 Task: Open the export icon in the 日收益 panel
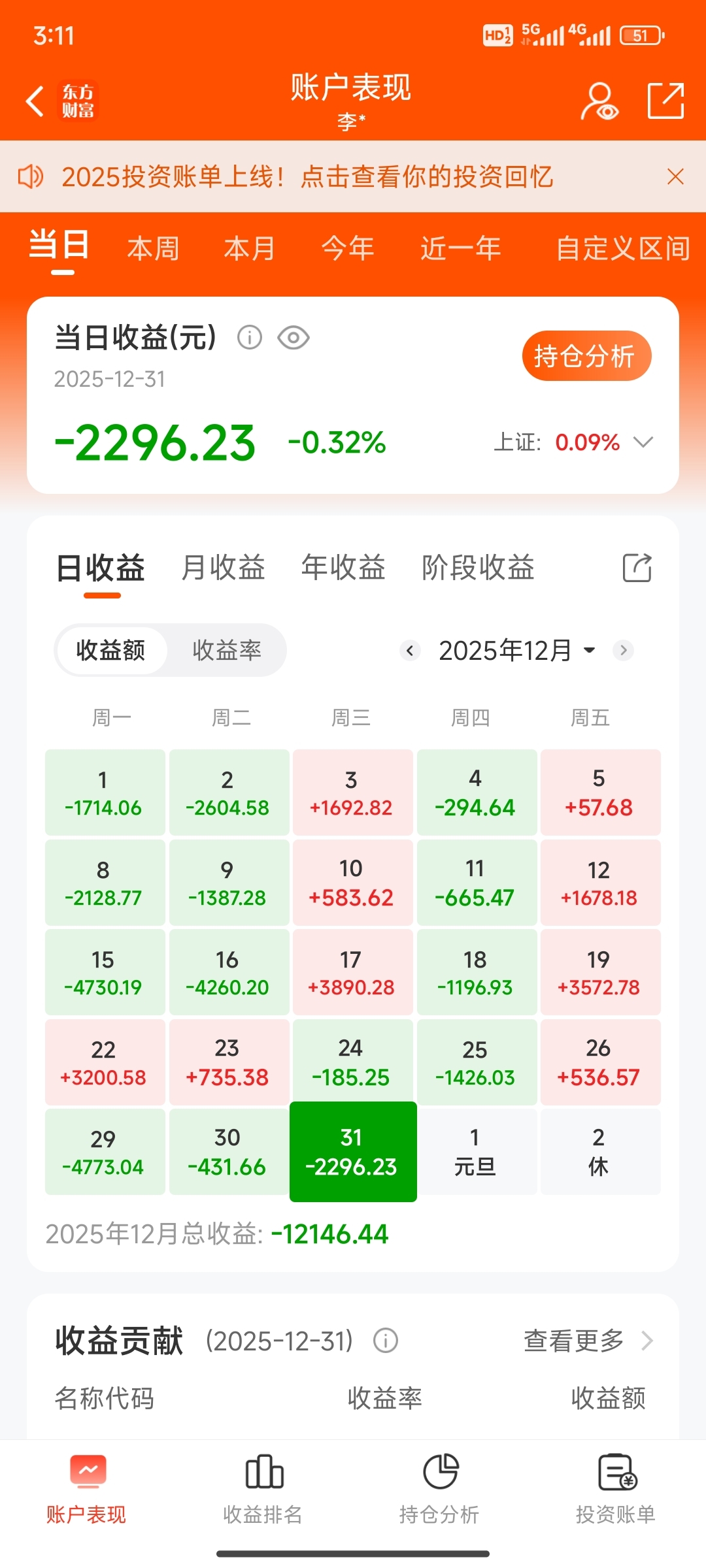point(637,567)
